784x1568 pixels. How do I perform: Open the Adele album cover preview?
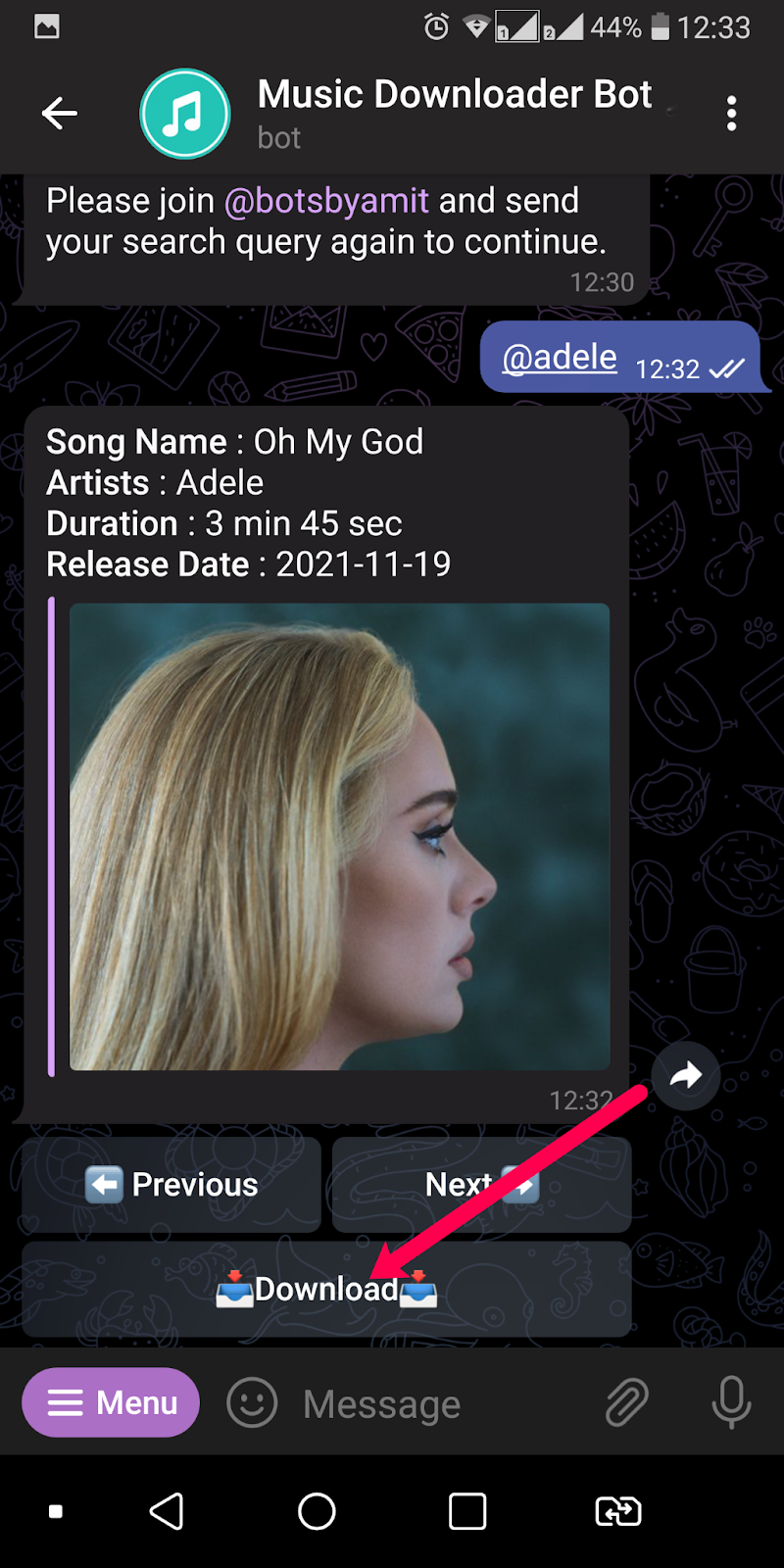(339, 836)
